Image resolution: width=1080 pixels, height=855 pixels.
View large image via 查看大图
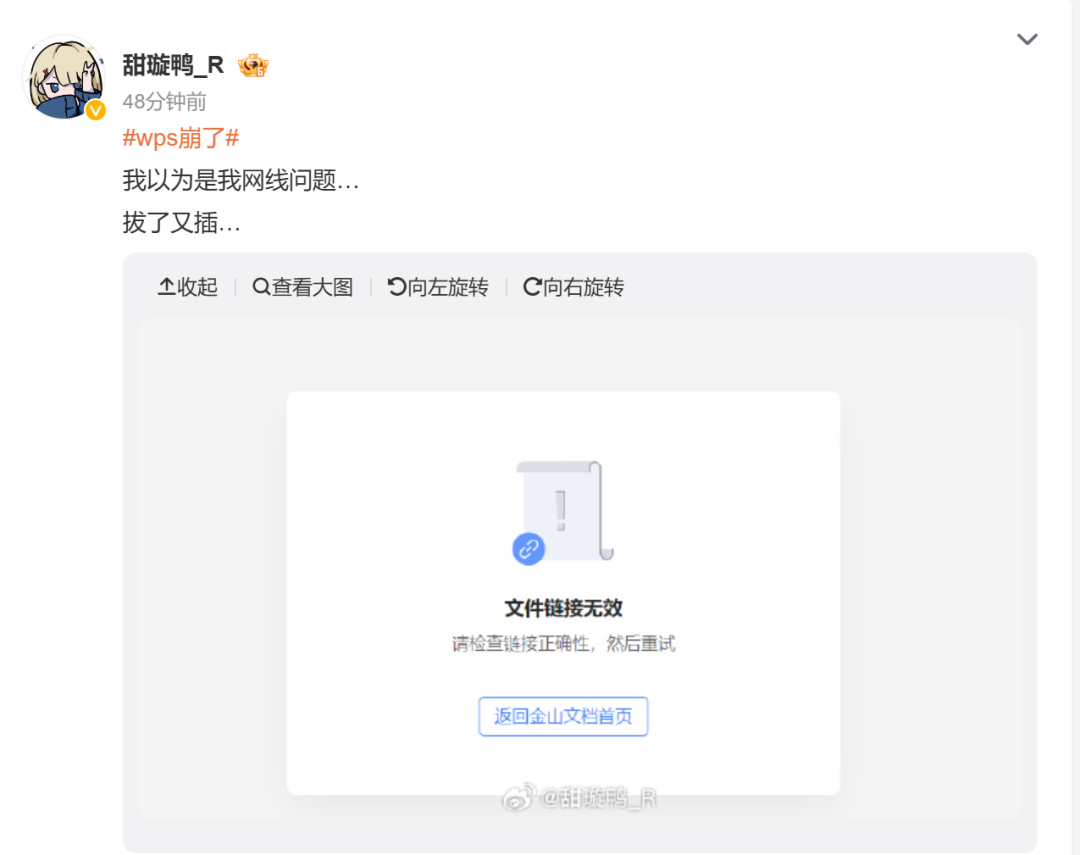click(303, 288)
